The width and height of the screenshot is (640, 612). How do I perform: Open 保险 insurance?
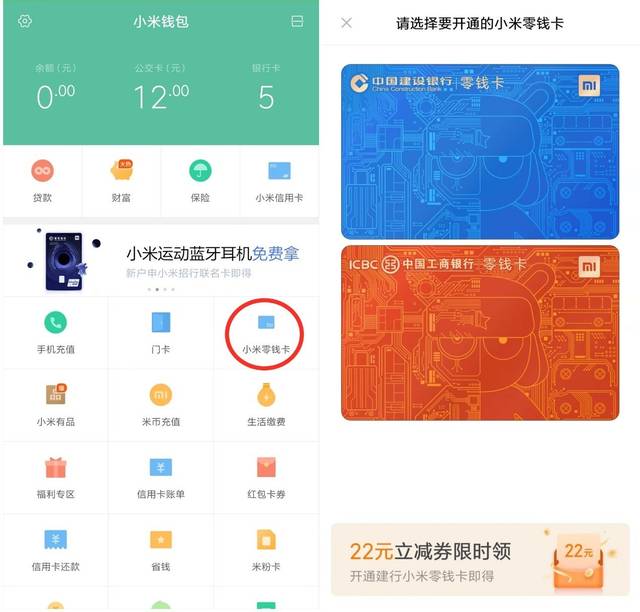[200, 181]
